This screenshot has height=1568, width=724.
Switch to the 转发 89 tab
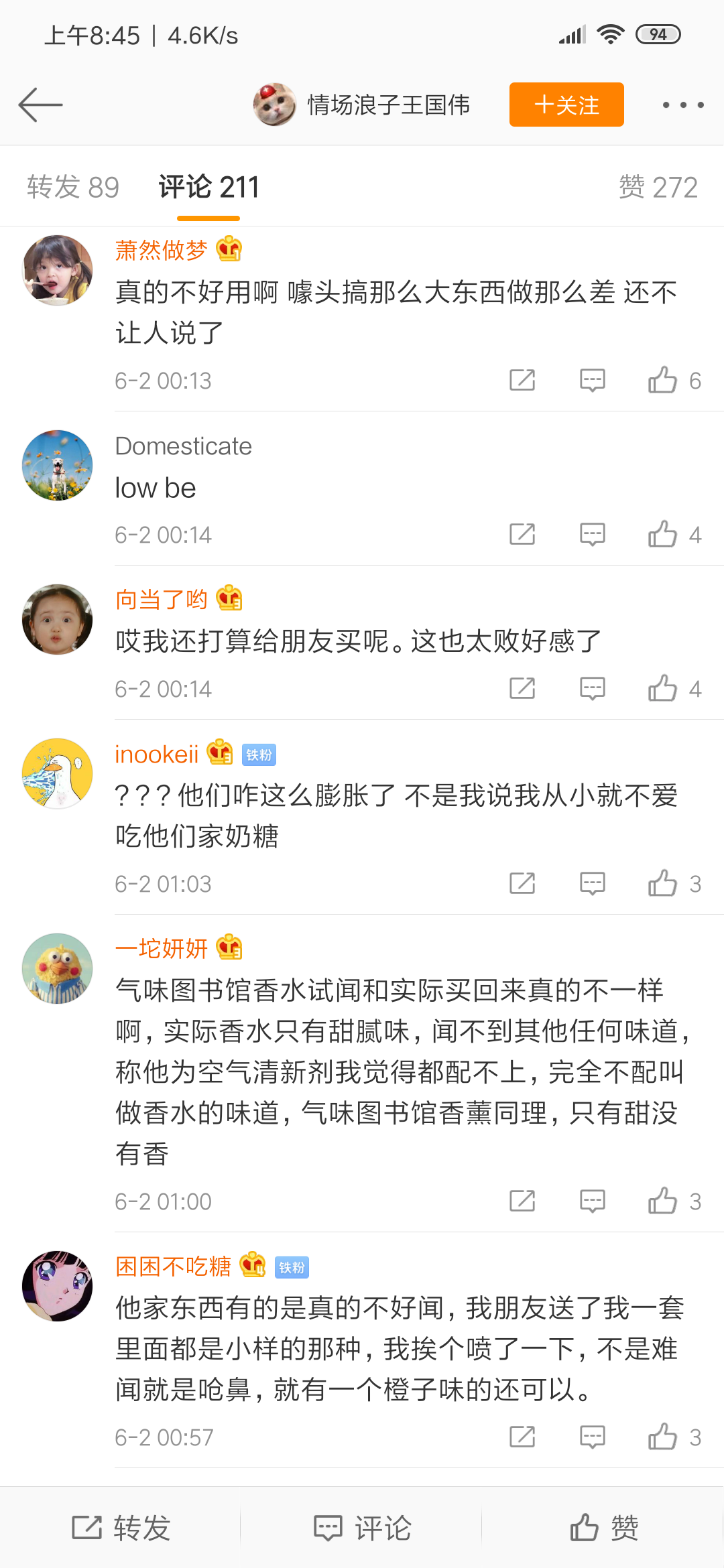click(73, 187)
